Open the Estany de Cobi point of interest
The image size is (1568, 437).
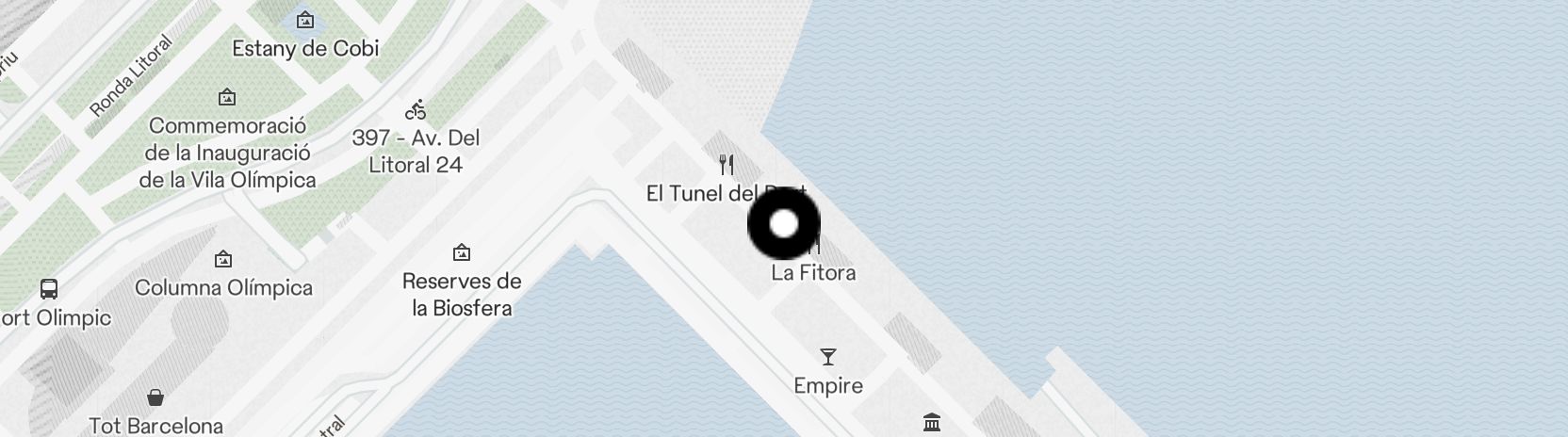305,20
